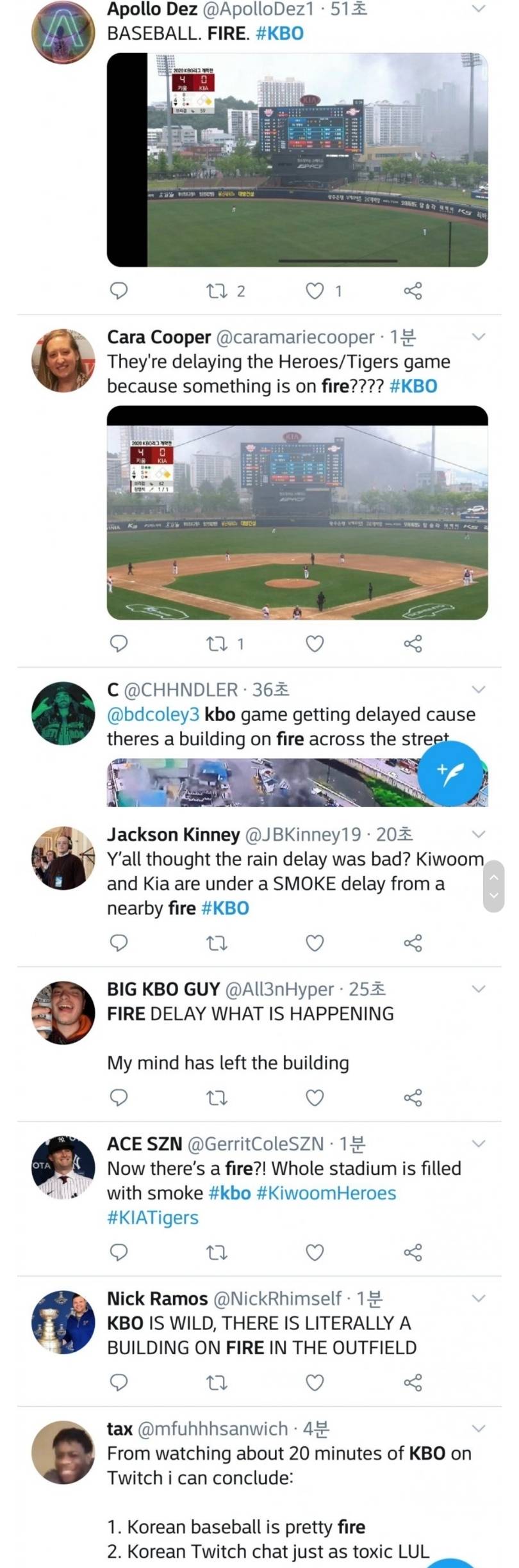
Task: Share Cara Cooper's Heroes/Tigers tweet
Action: pyautogui.click(x=413, y=643)
